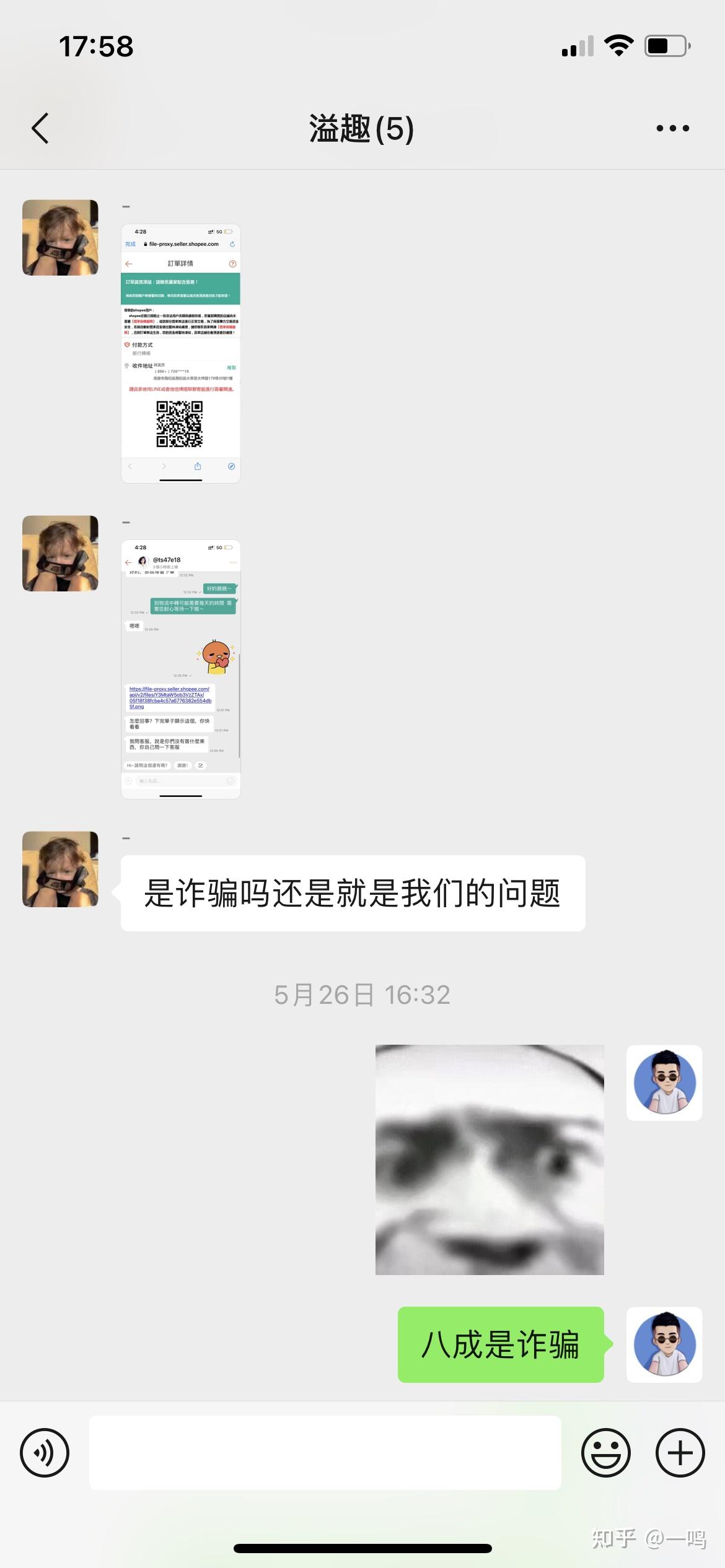Screen dimensions: 725x1568
Task: Open sender avatar beside 是诈骗吗 message
Action: [x=60, y=869]
